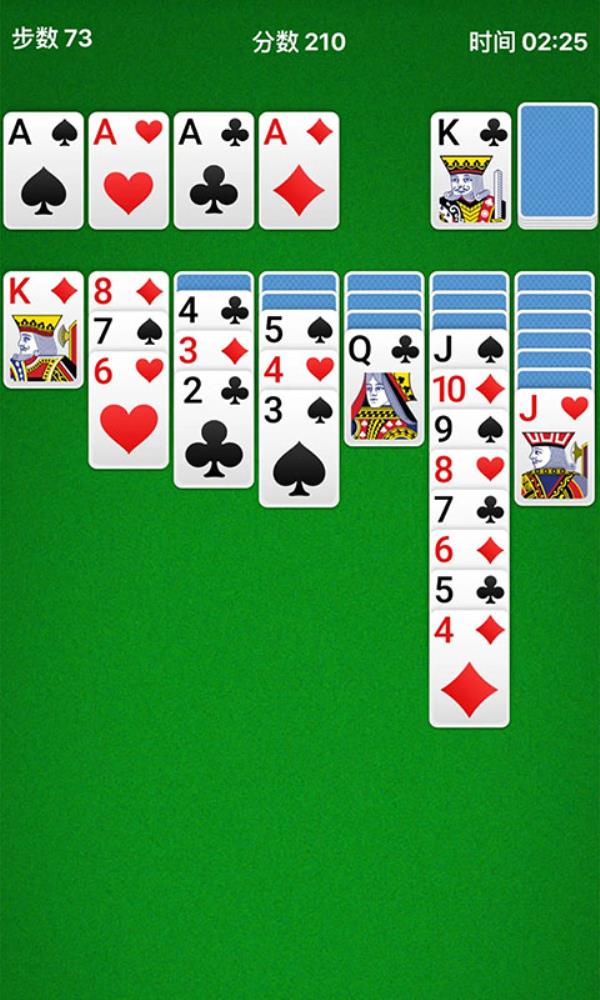This screenshot has width=600, height=1000.
Task: Tap the 2 of clubs card
Action: [x=214, y=432]
